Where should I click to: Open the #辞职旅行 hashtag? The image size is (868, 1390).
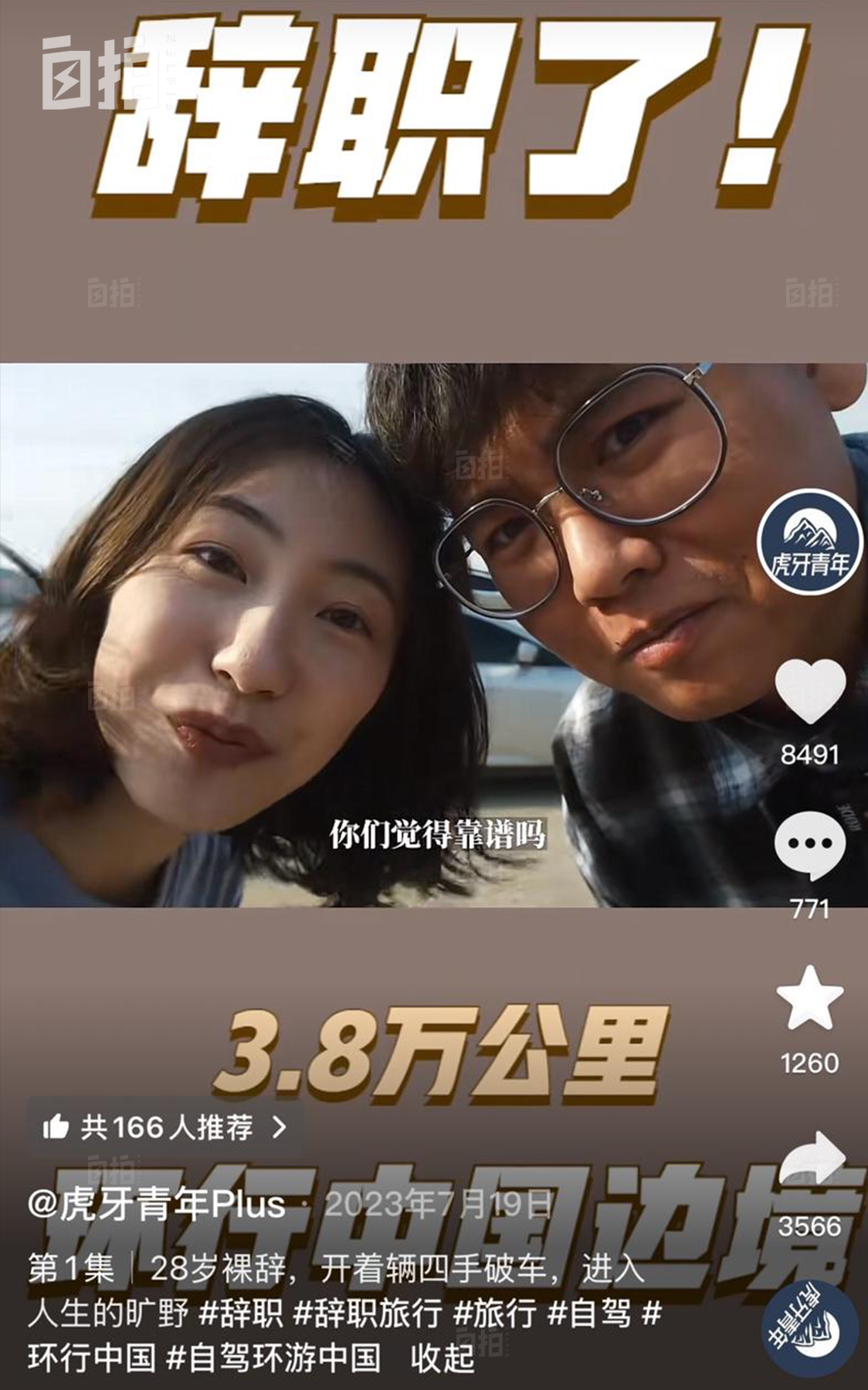pyautogui.click(x=368, y=1314)
